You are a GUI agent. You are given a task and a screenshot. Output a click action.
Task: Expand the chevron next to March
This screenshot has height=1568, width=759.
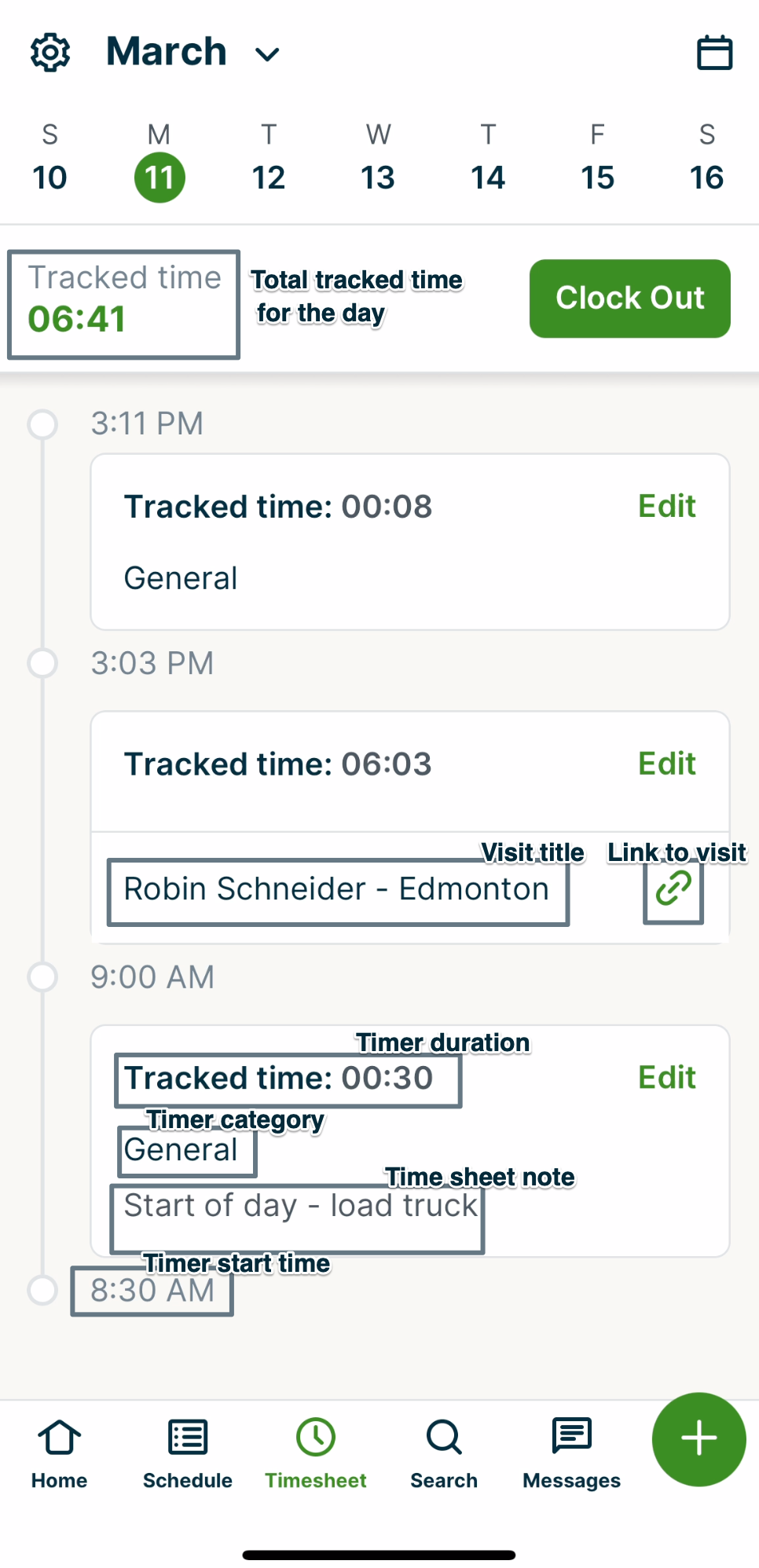(266, 53)
